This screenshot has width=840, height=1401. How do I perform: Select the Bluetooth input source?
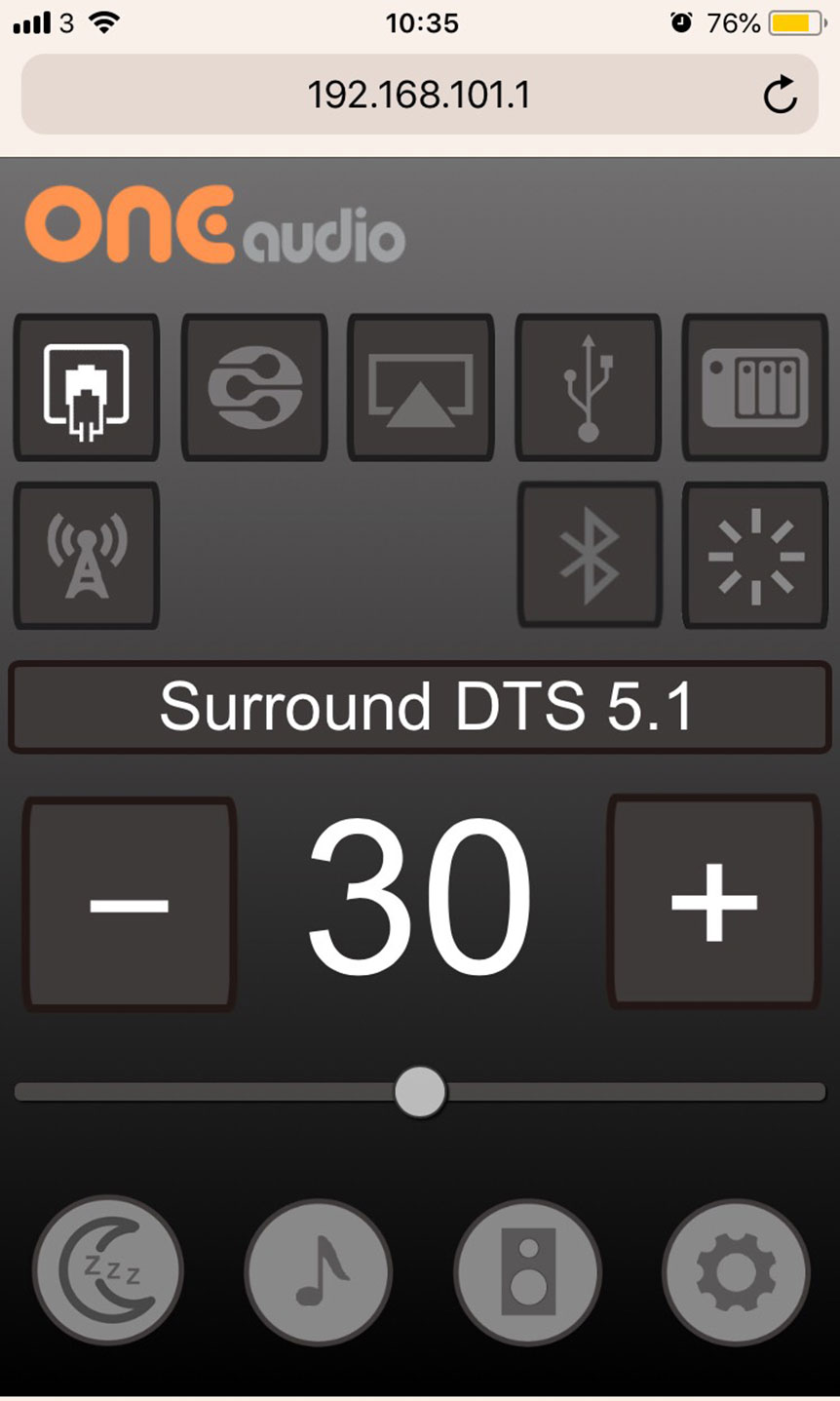click(590, 556)
